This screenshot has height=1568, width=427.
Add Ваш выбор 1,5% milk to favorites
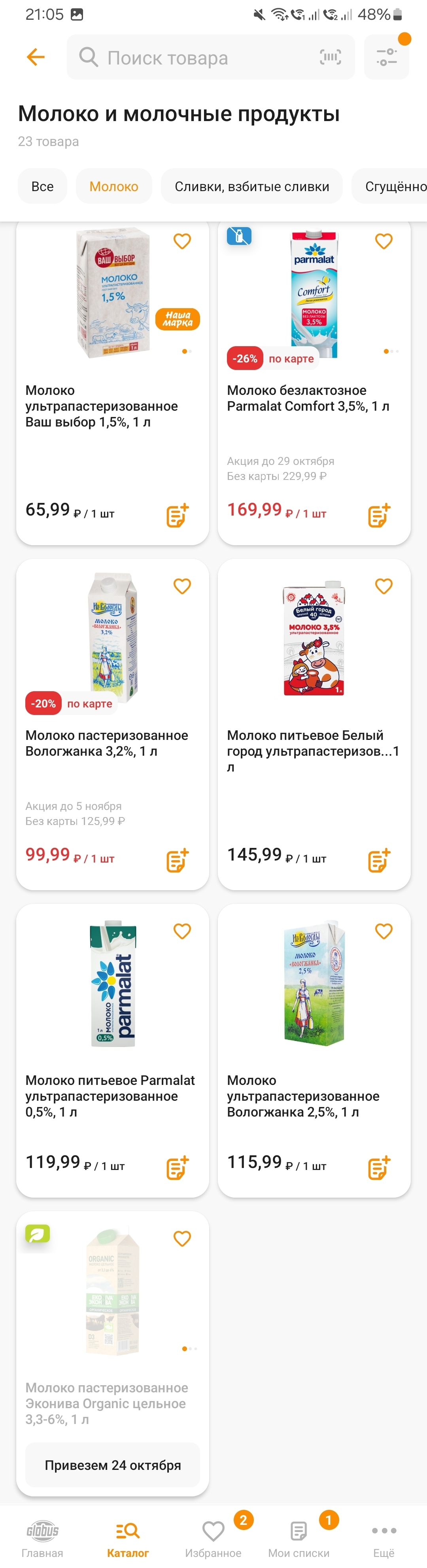click(x=182, y=242)
